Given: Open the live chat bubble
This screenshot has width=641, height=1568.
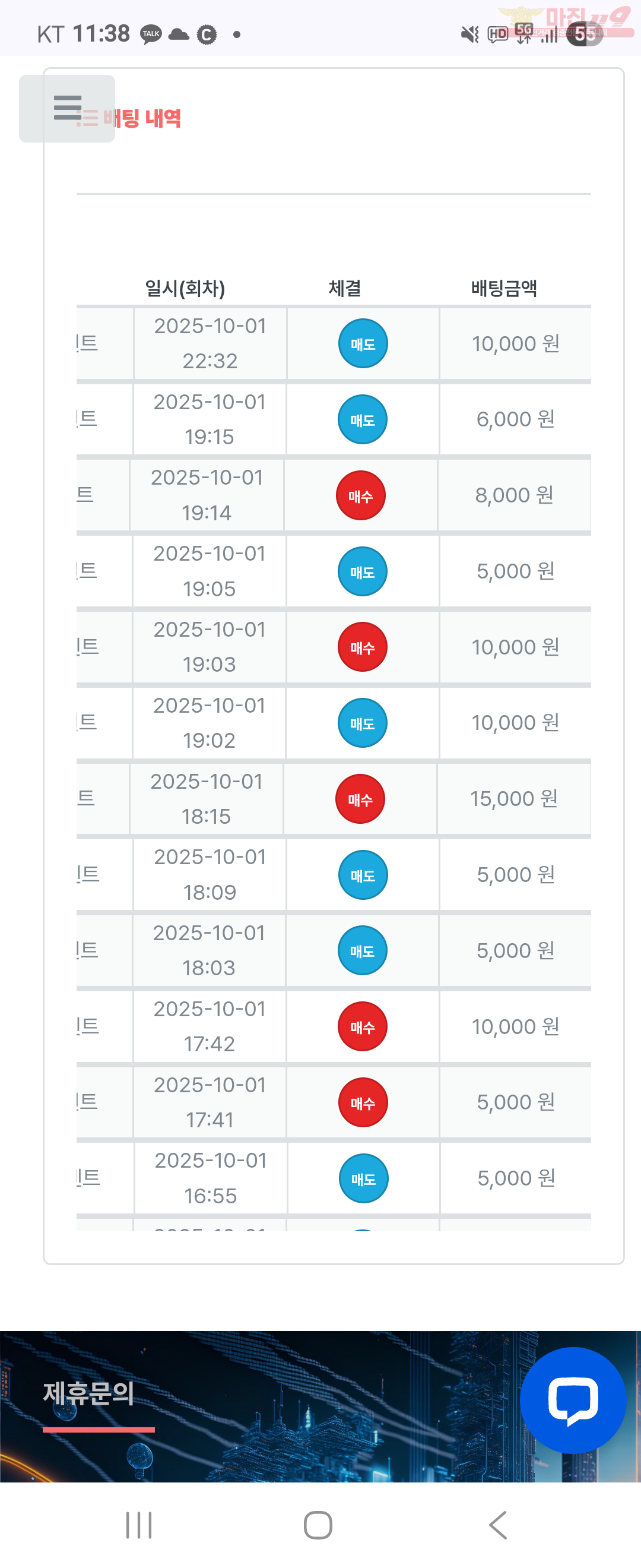Looking at the screenshot, I should pos(572,1400).
